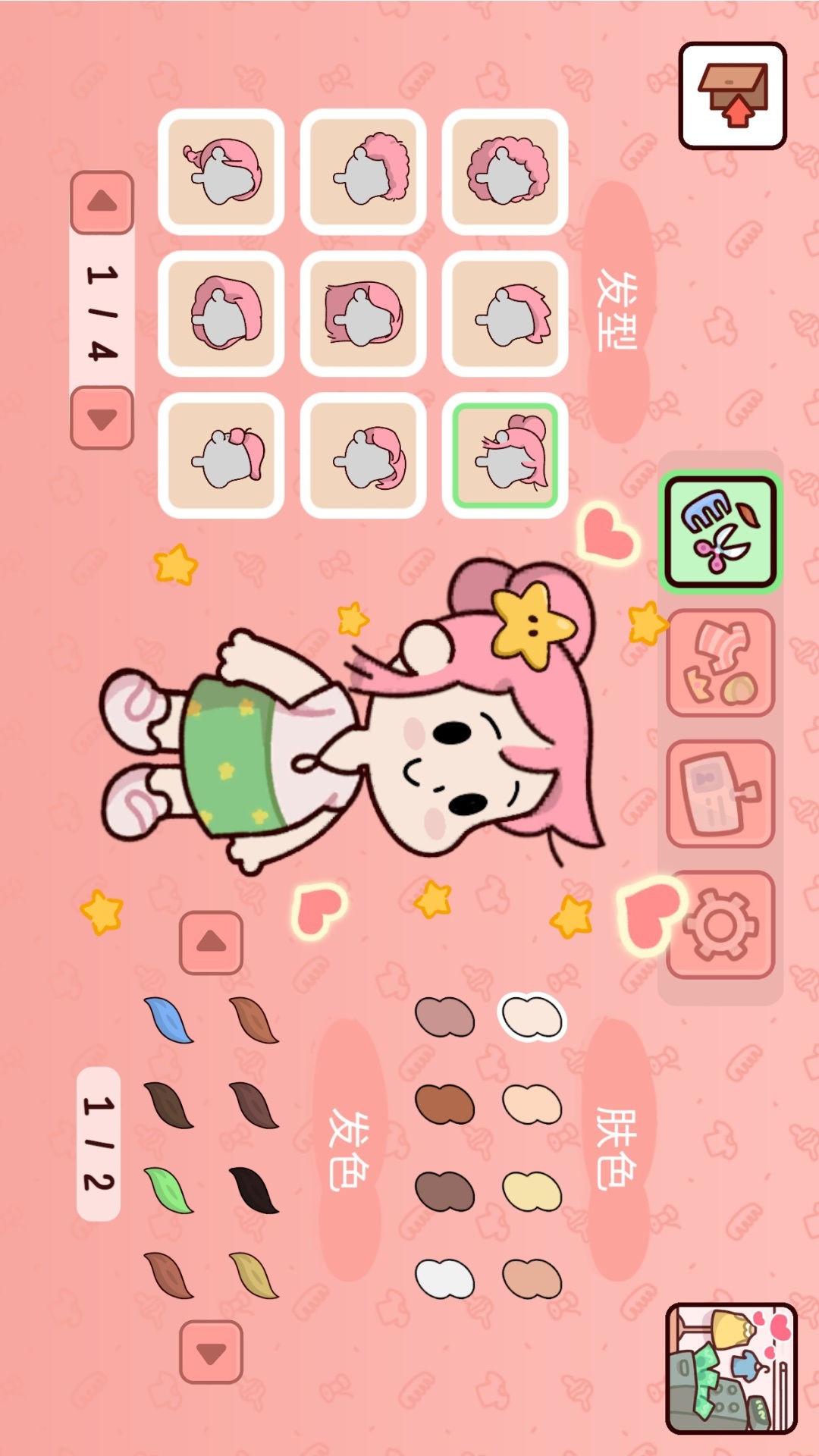Select the curly afro hairstyle tile
Screen dimensions: 819x1456
pyautogui.click(x=505, y=172)
